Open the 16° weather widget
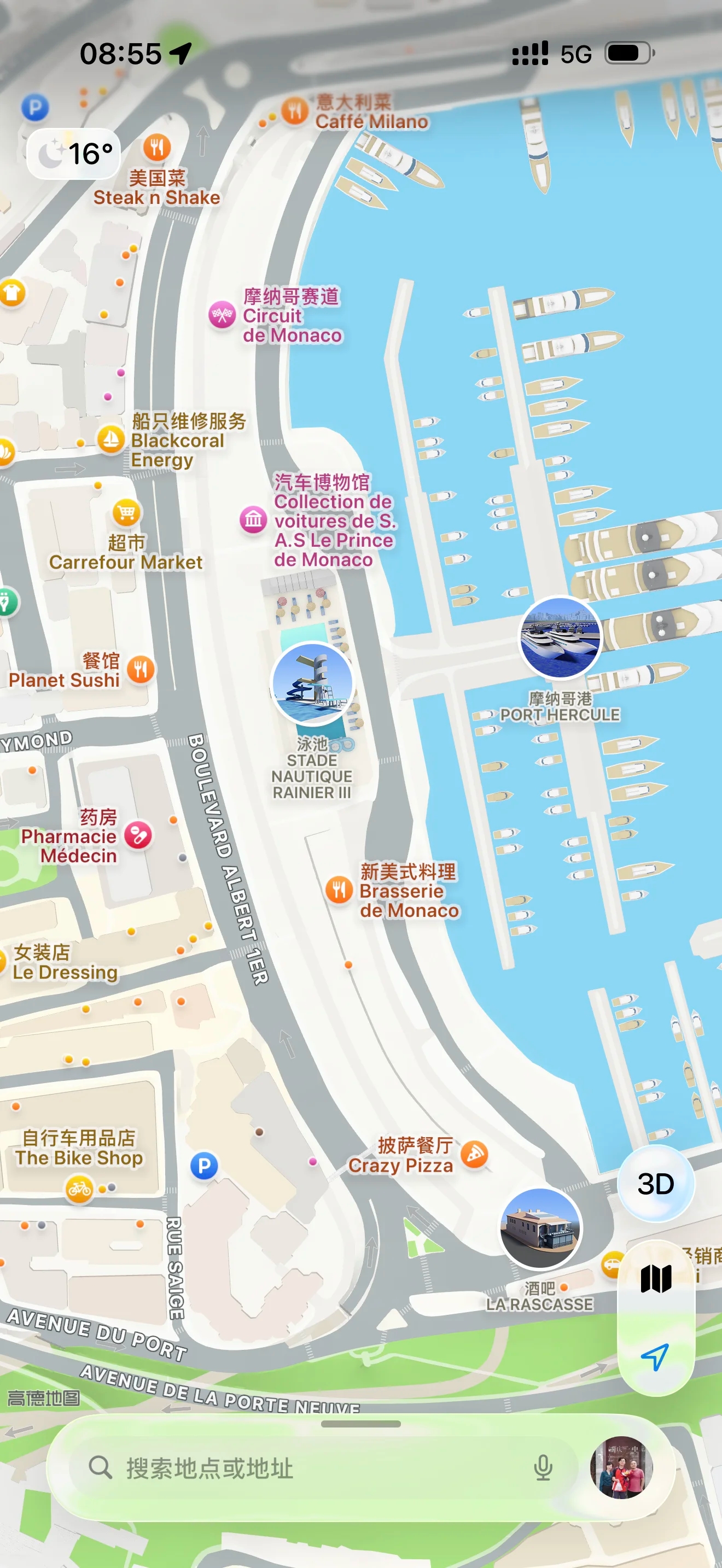722x1568 pixels. (74, 154)
